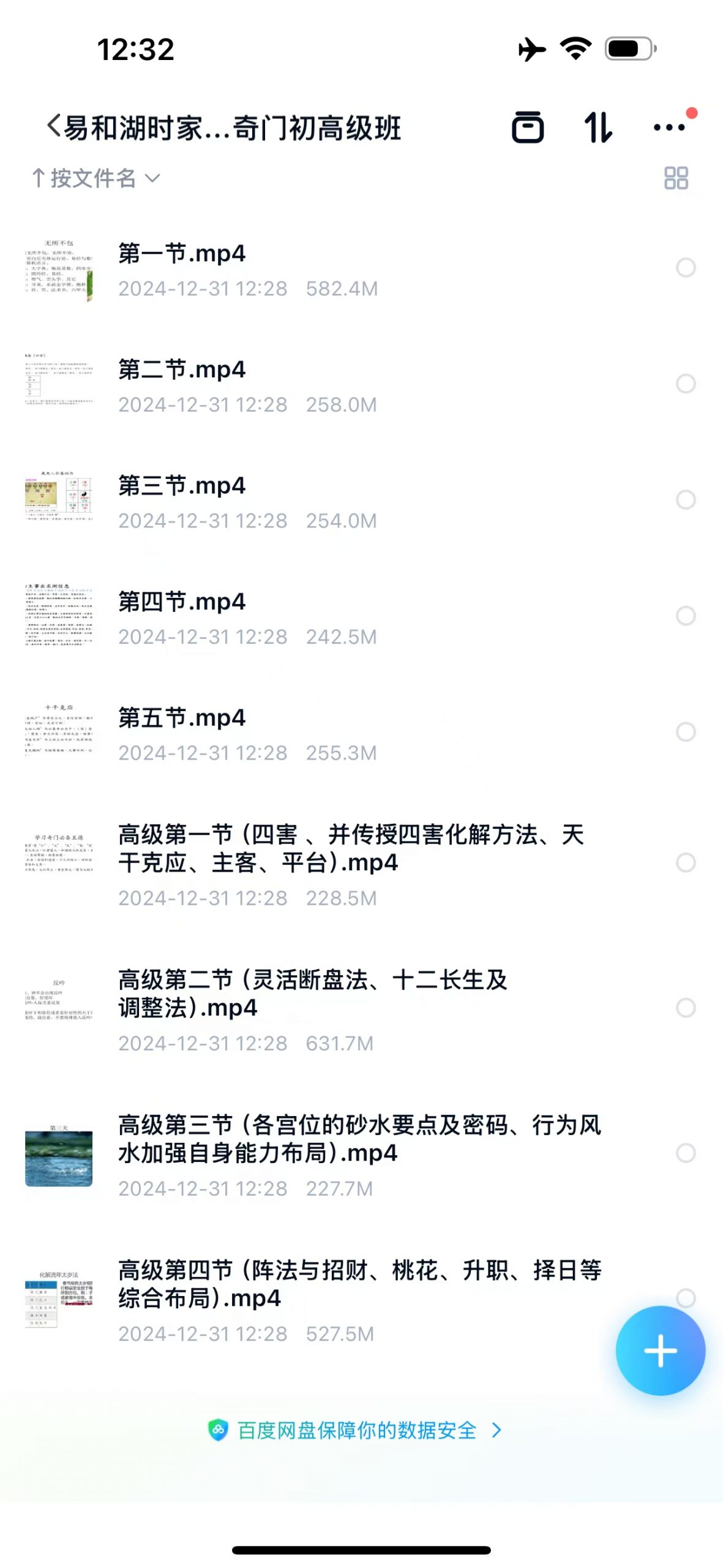Go back from the 奇门初高级班 folder
The image size is (723, 1568).
[x=54, y=127]
